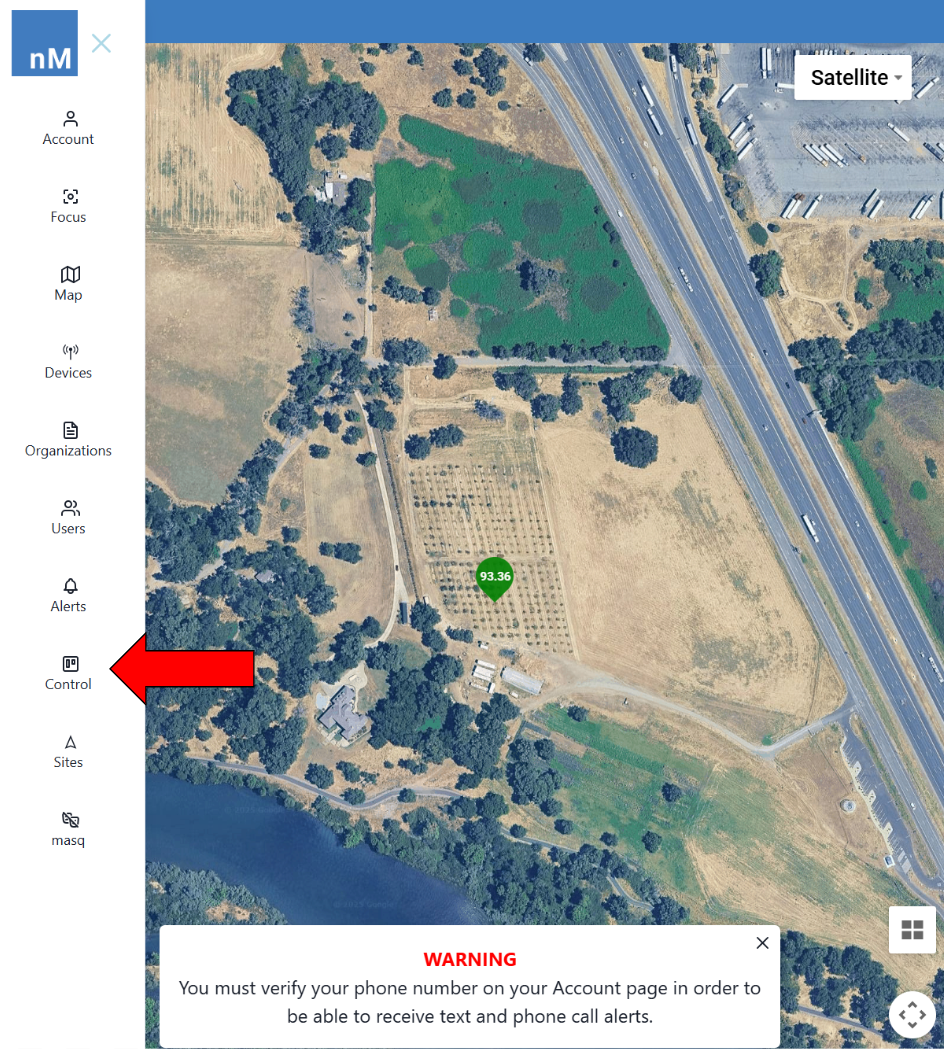Open the grid layout button
The height and width of the screenshot is (1049, 944).
click(912, 930)
